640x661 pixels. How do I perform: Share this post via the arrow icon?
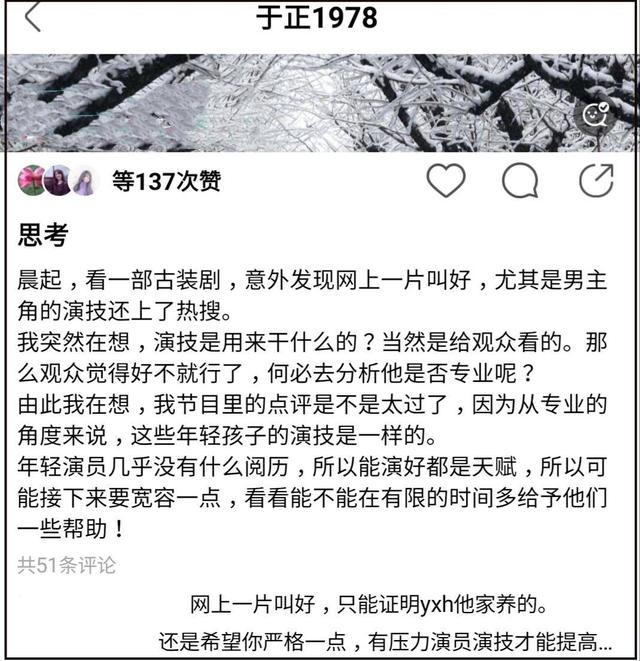click(x=597, y=180)
